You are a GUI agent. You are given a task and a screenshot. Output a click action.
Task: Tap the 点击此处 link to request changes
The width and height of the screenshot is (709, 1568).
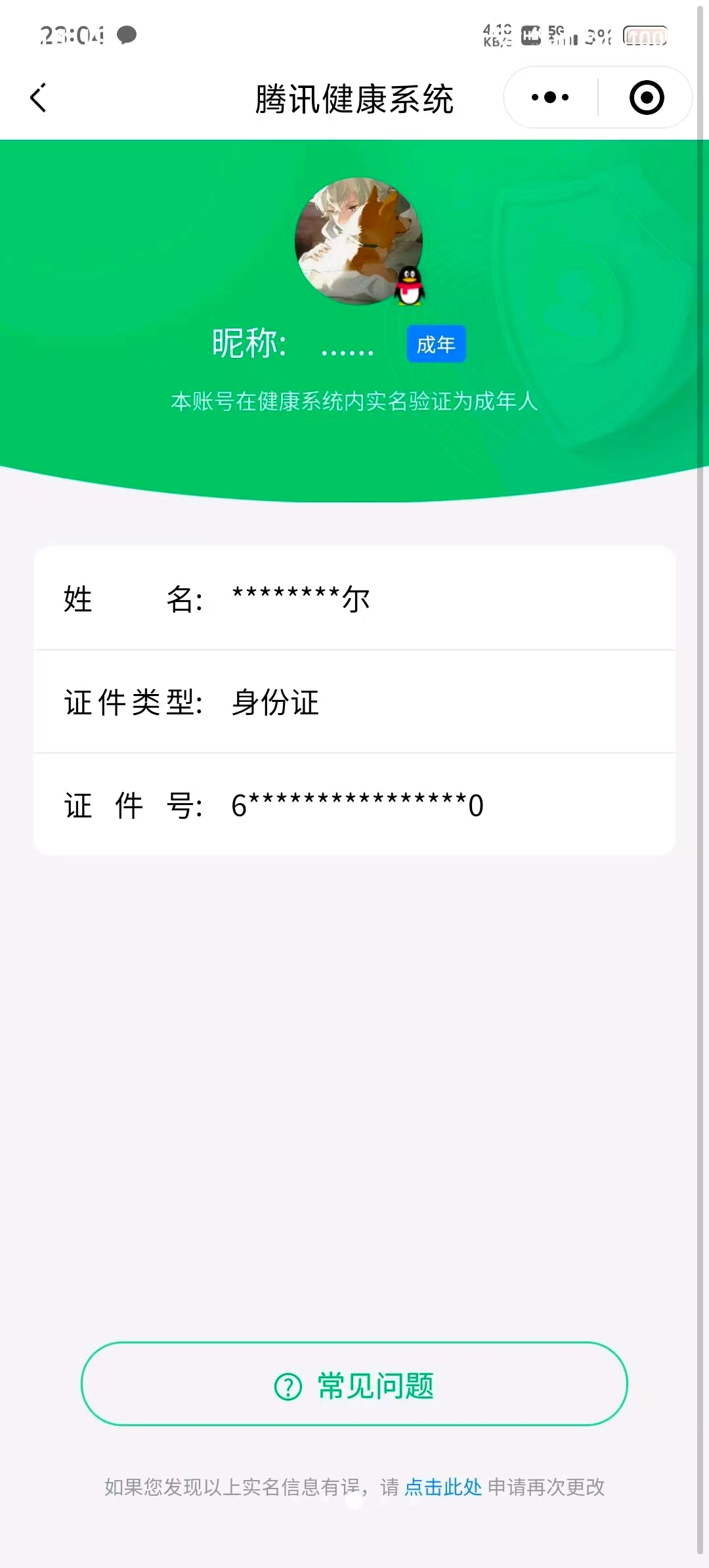tap(443, 1487)
